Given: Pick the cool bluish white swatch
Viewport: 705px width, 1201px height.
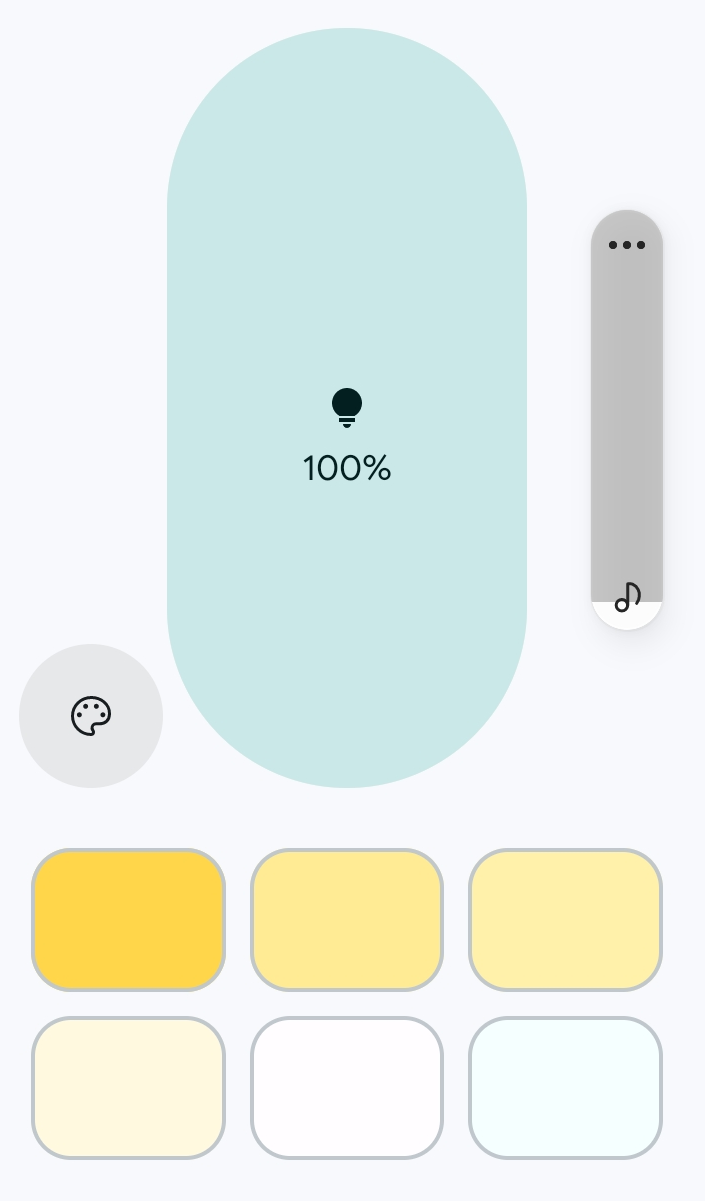Looking at the screenshot, I should [x=565, y=1088].
